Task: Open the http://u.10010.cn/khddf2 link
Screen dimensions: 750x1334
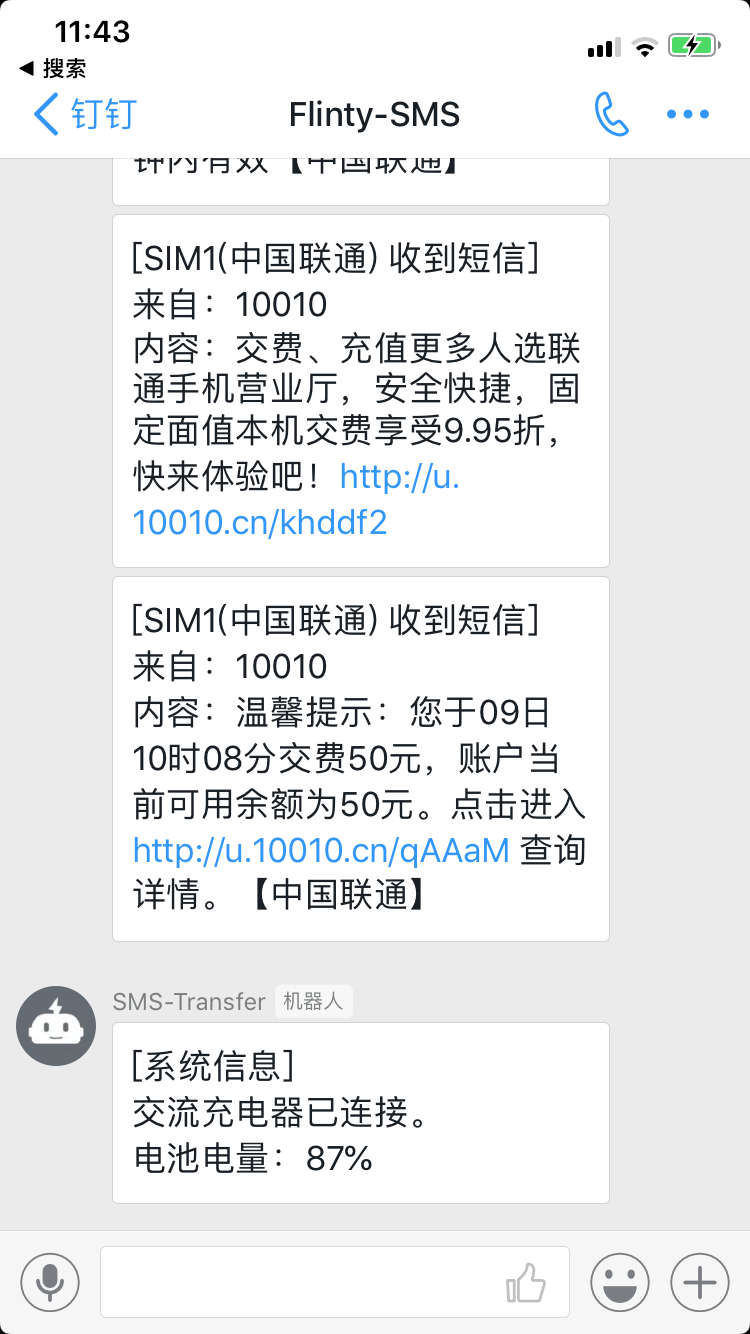Action: pos(260,522)
